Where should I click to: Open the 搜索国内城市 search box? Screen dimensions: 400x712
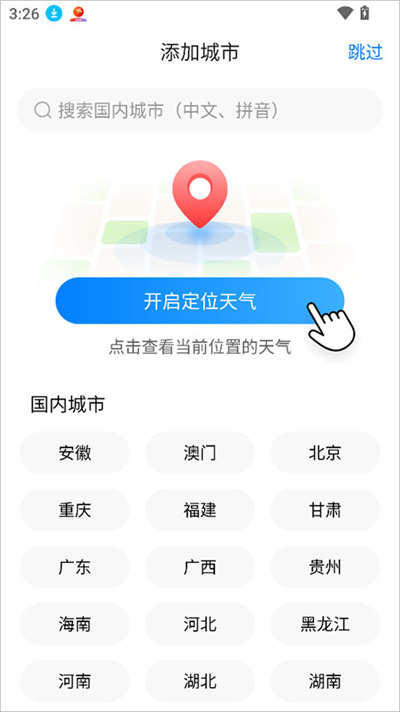click(200, 110)
